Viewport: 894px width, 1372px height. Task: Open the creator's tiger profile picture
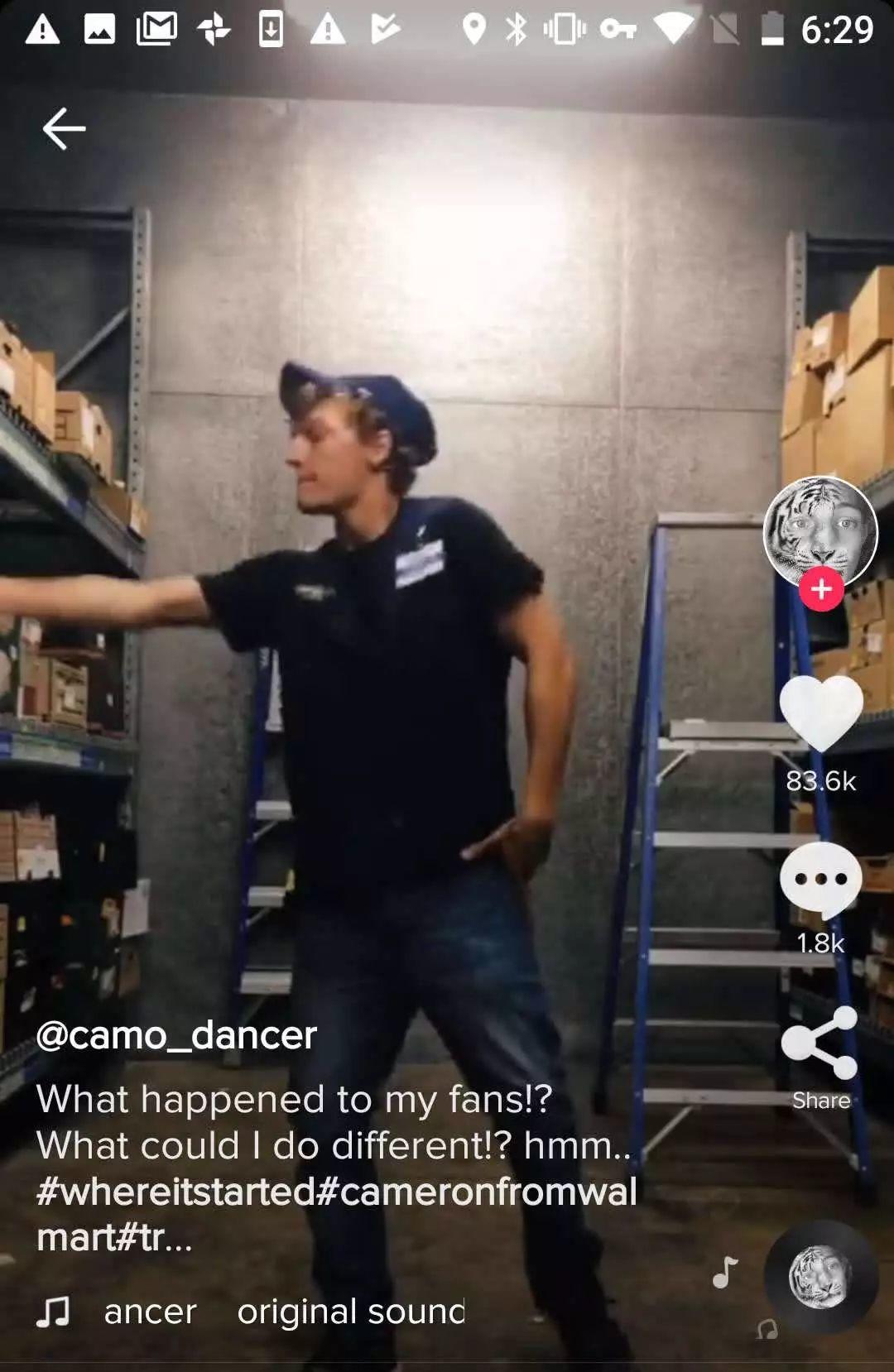[x=819, y=530]
